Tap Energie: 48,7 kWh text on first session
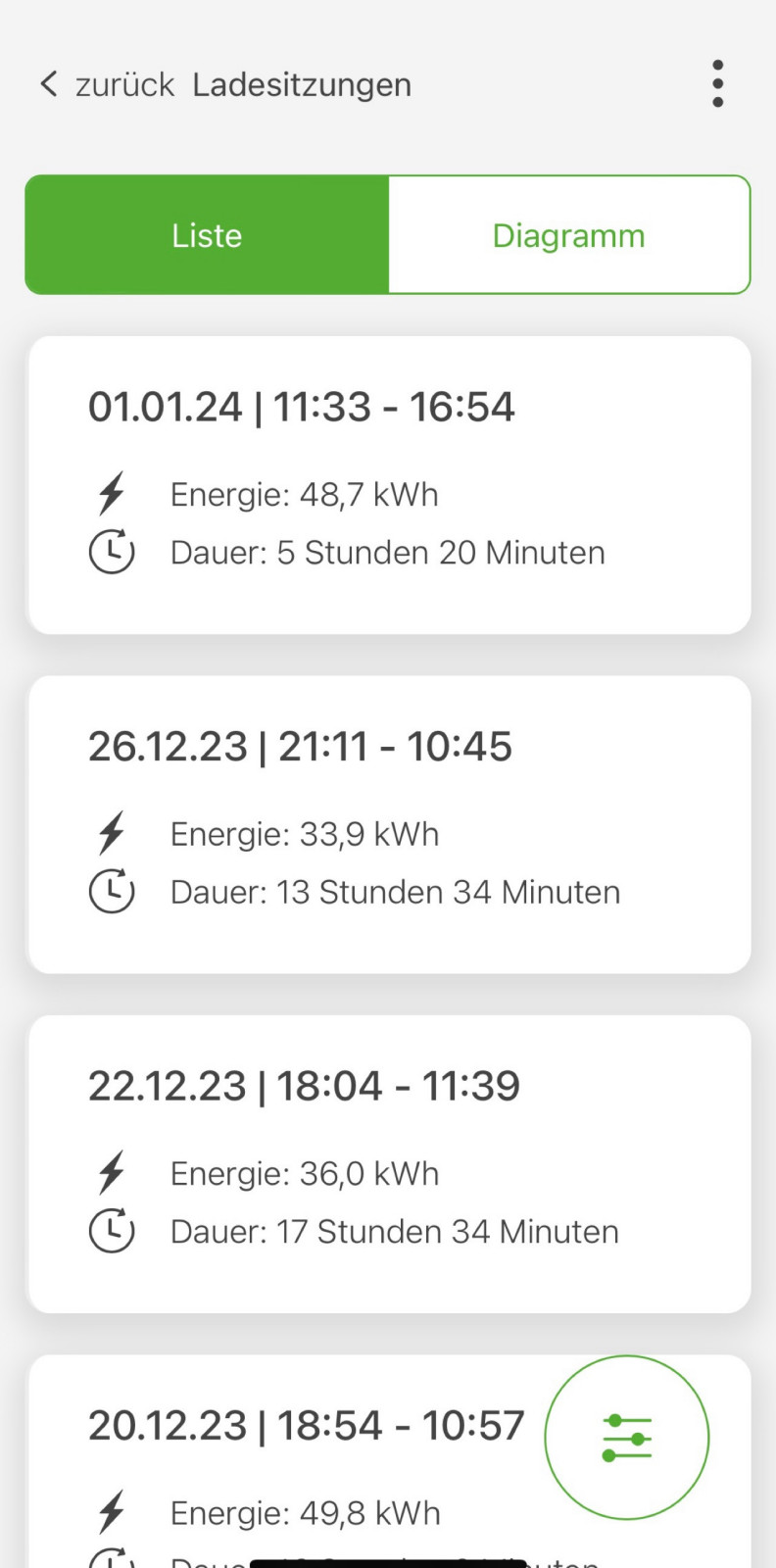The image size is (776, 1568). tap(305, 493)
